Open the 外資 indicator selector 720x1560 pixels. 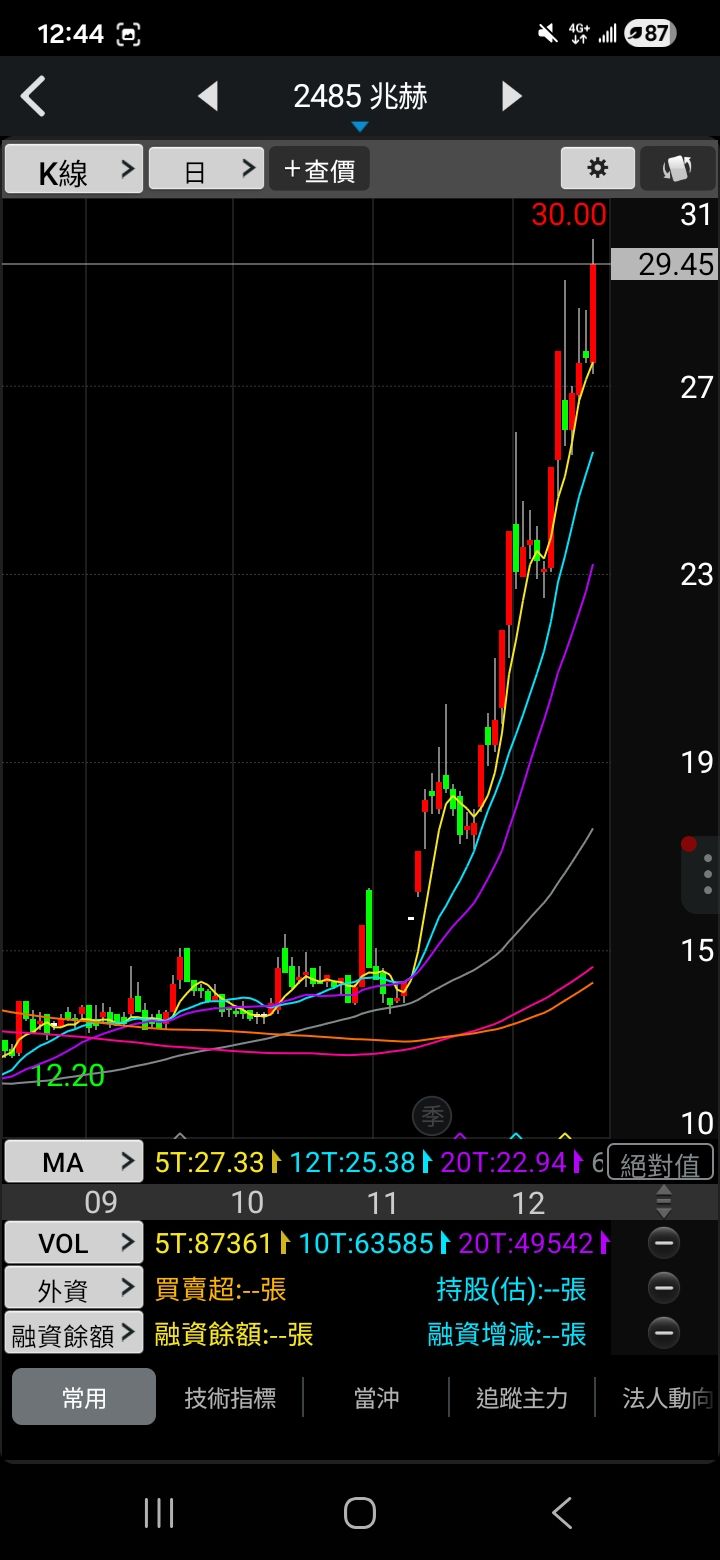coord(74,1289)
